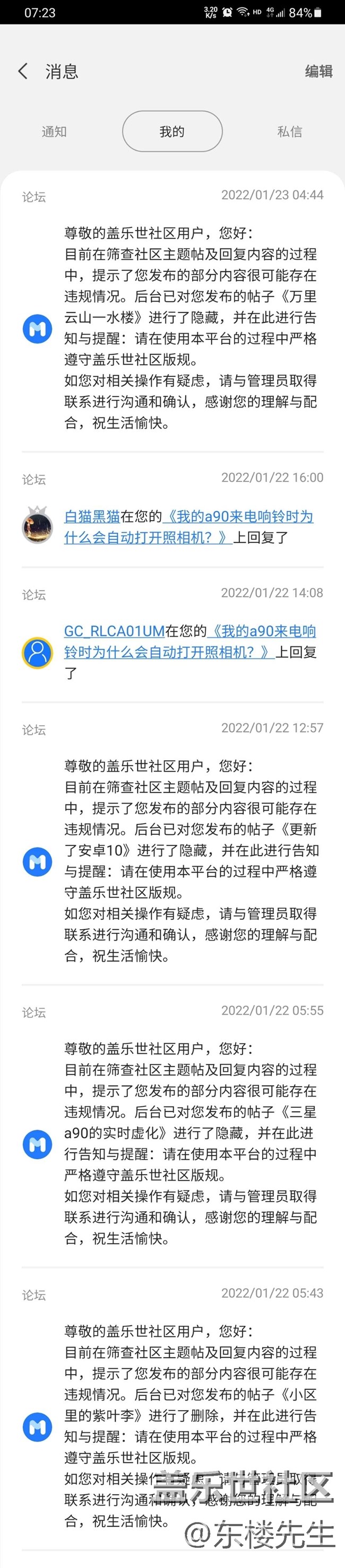Go back from the 消息 screen
This screenshot has height=1568, width=345.
click(23, 71)
